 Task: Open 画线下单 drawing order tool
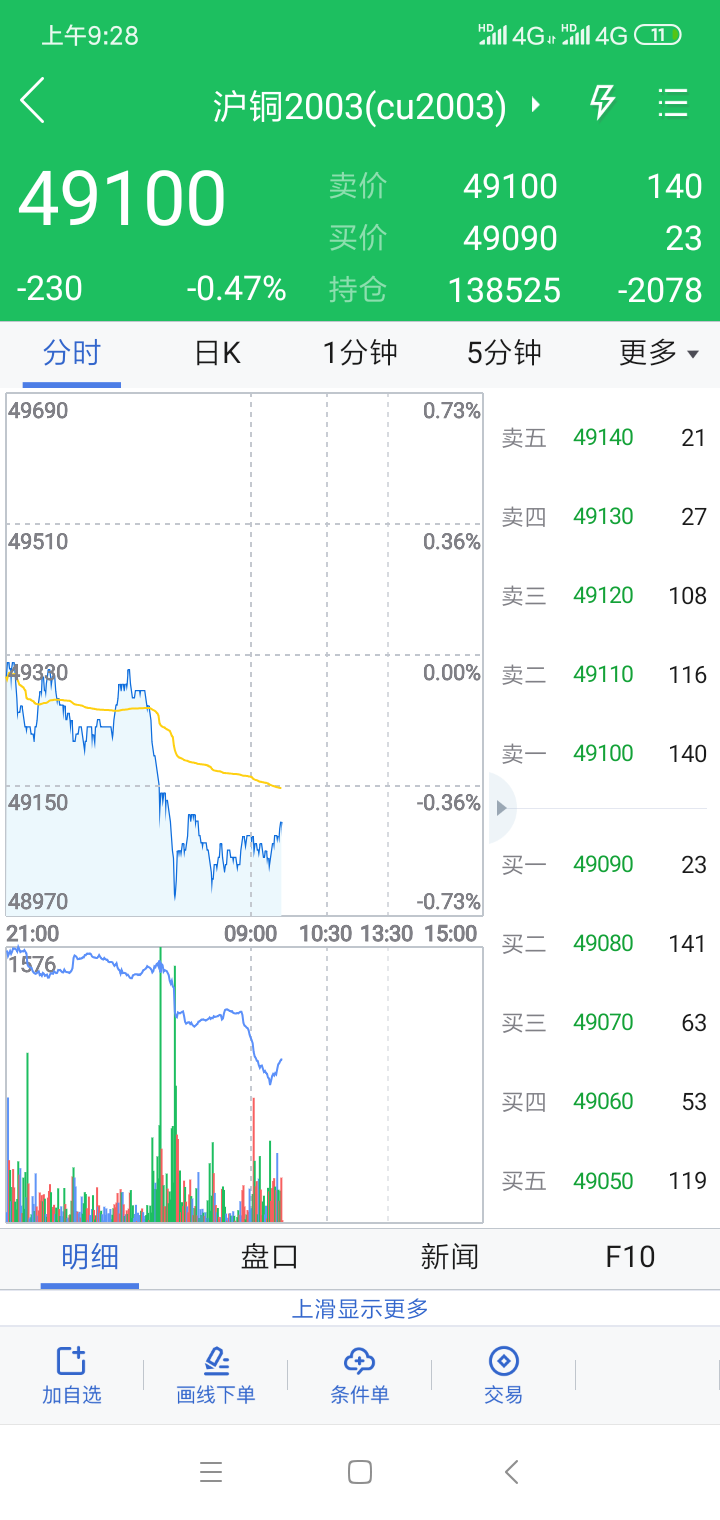[216, 1375]
